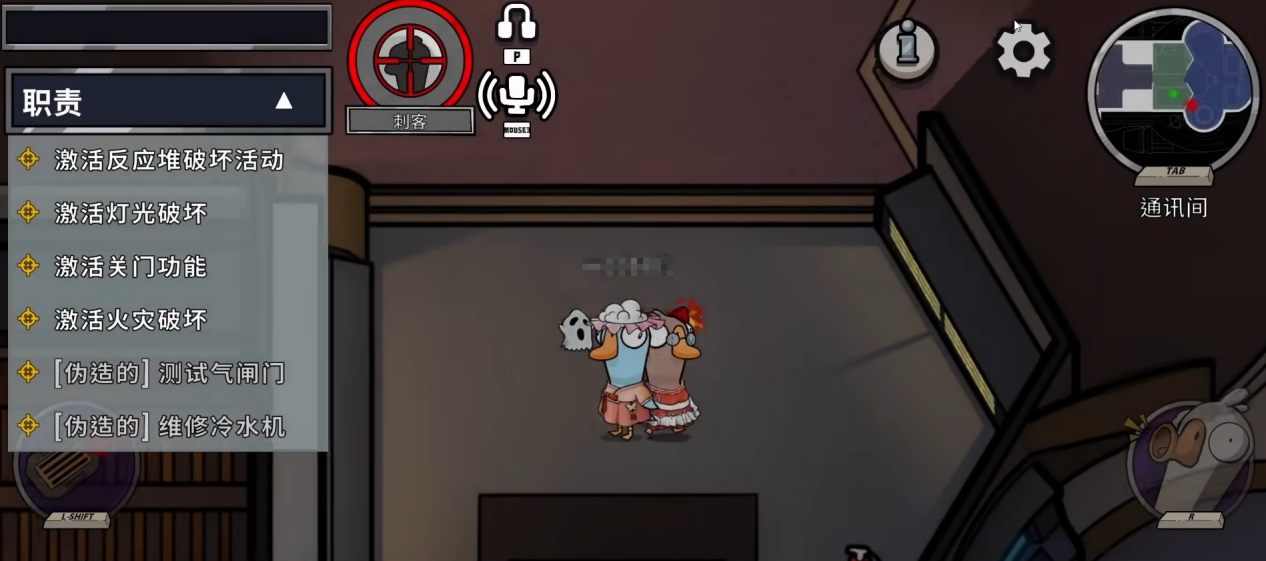Select 激活火灾破坏 task
The height and width of the screenshot is (561, 1266).
[130, 319]
